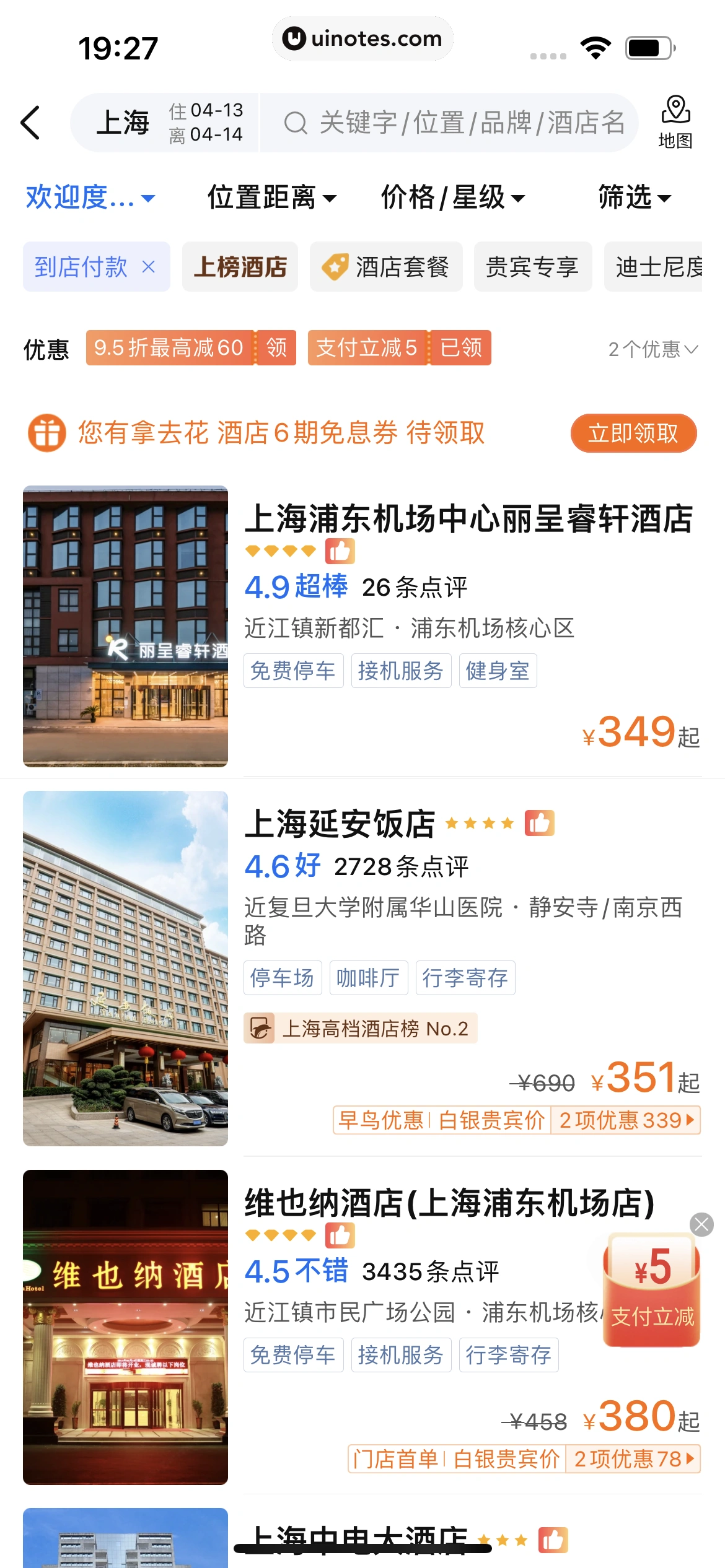The width and height of the screenshot is (725, 1568).
Task: Expand the 欢迎度 sort dropdown
Action: 90,198
